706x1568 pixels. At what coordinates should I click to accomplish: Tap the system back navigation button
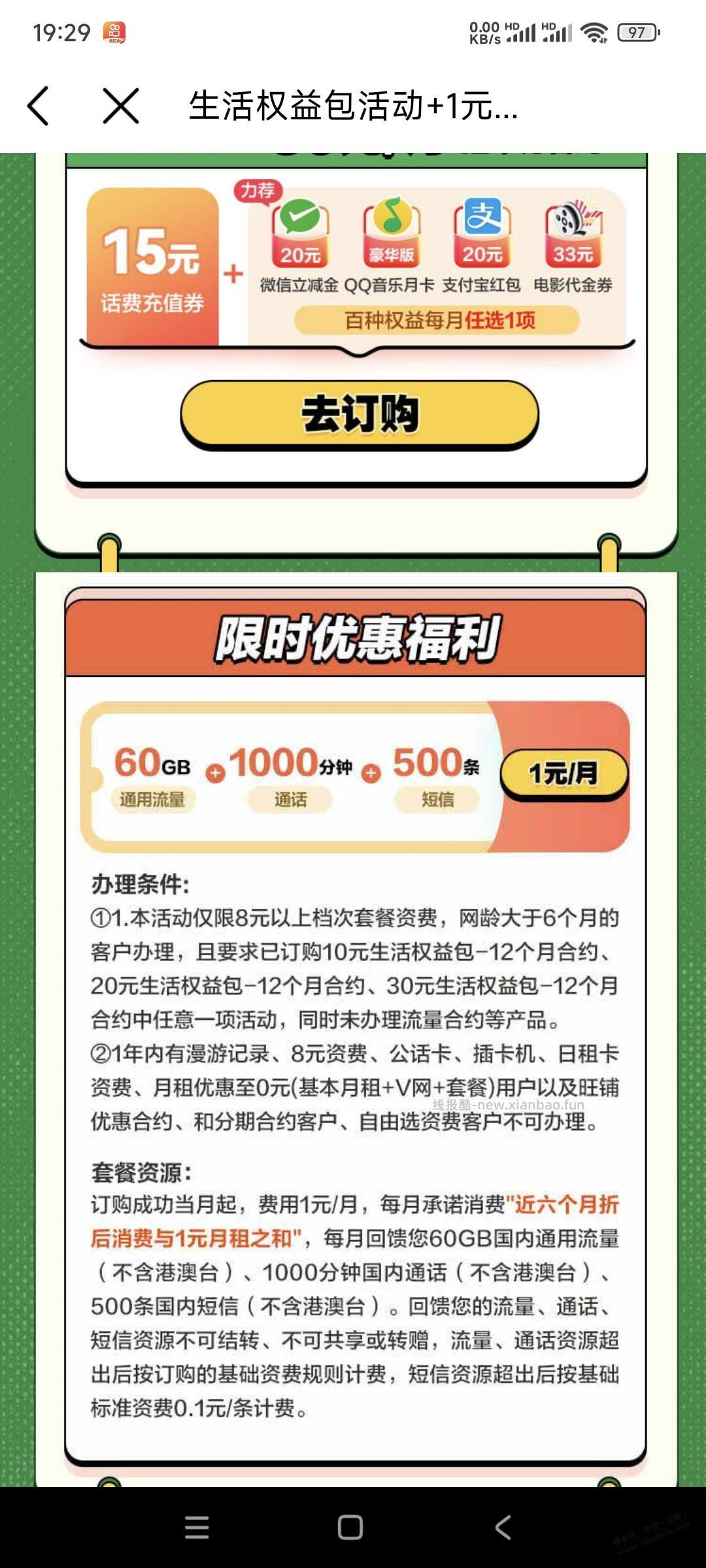pyautogui.click(x=503, y=1527)
